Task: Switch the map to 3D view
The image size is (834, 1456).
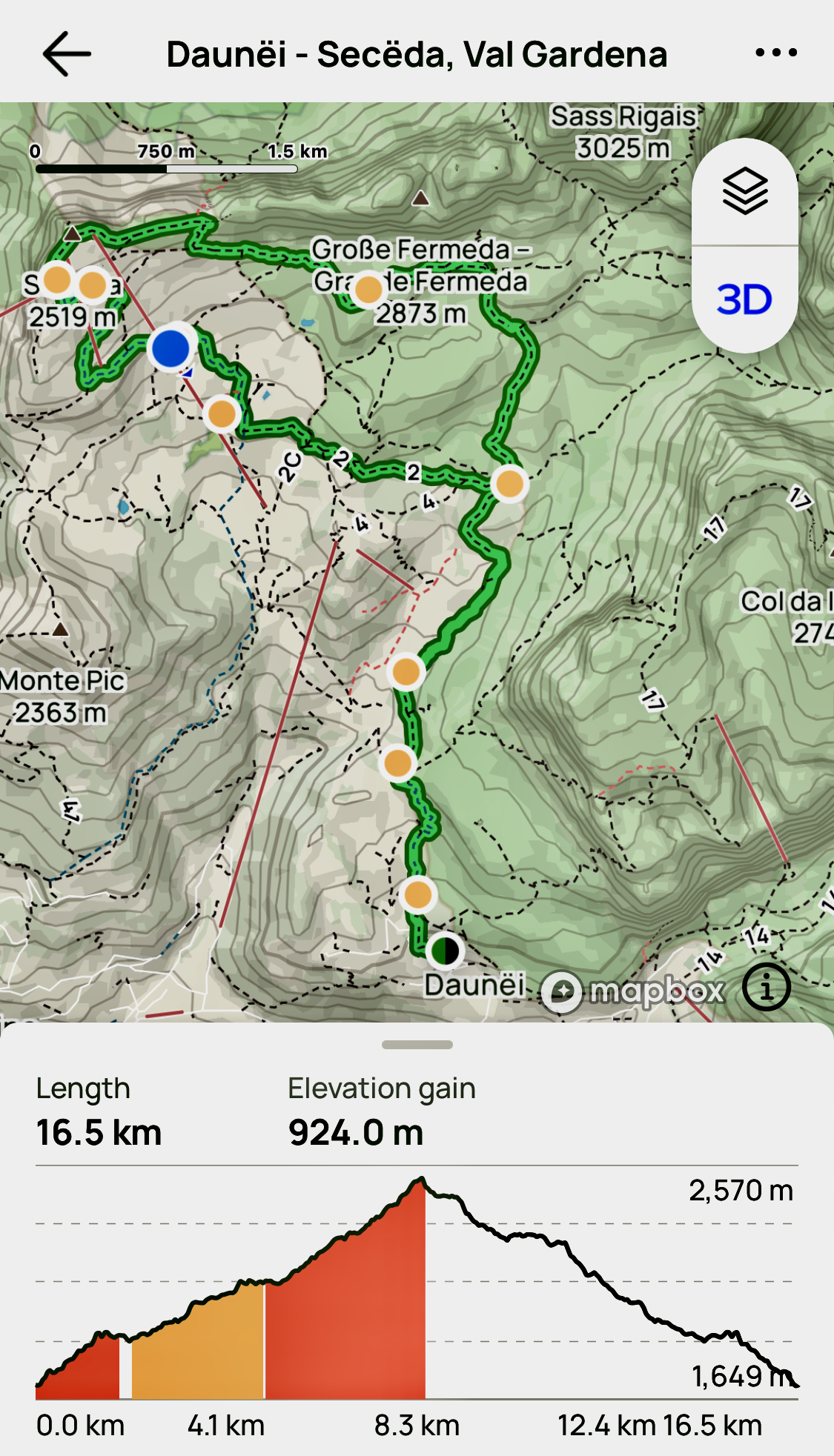Action: (744, 299)
